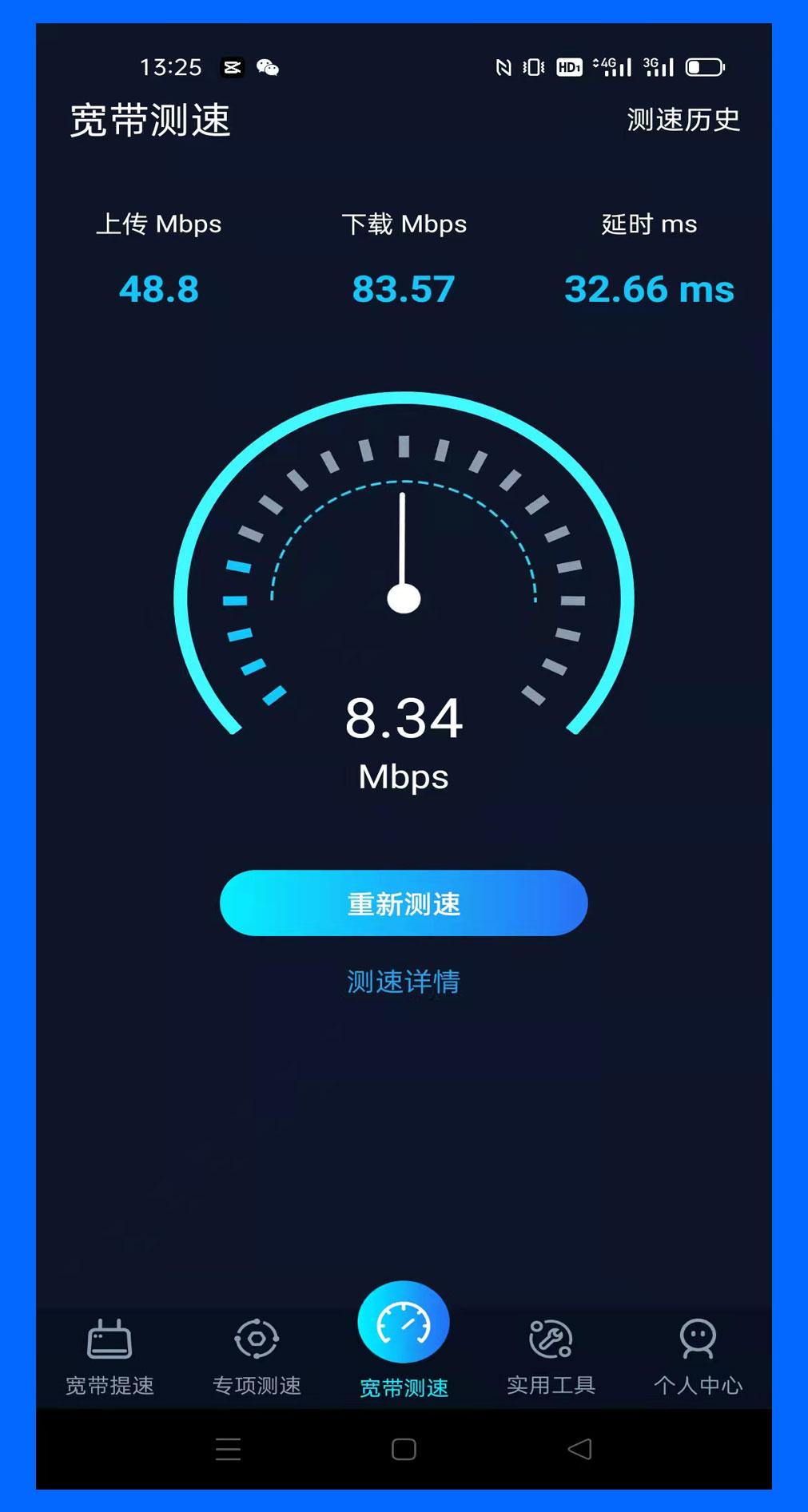This screenshot has height=1512, width=808.
Task: Return to the home screen
Action: point(404,1449)
